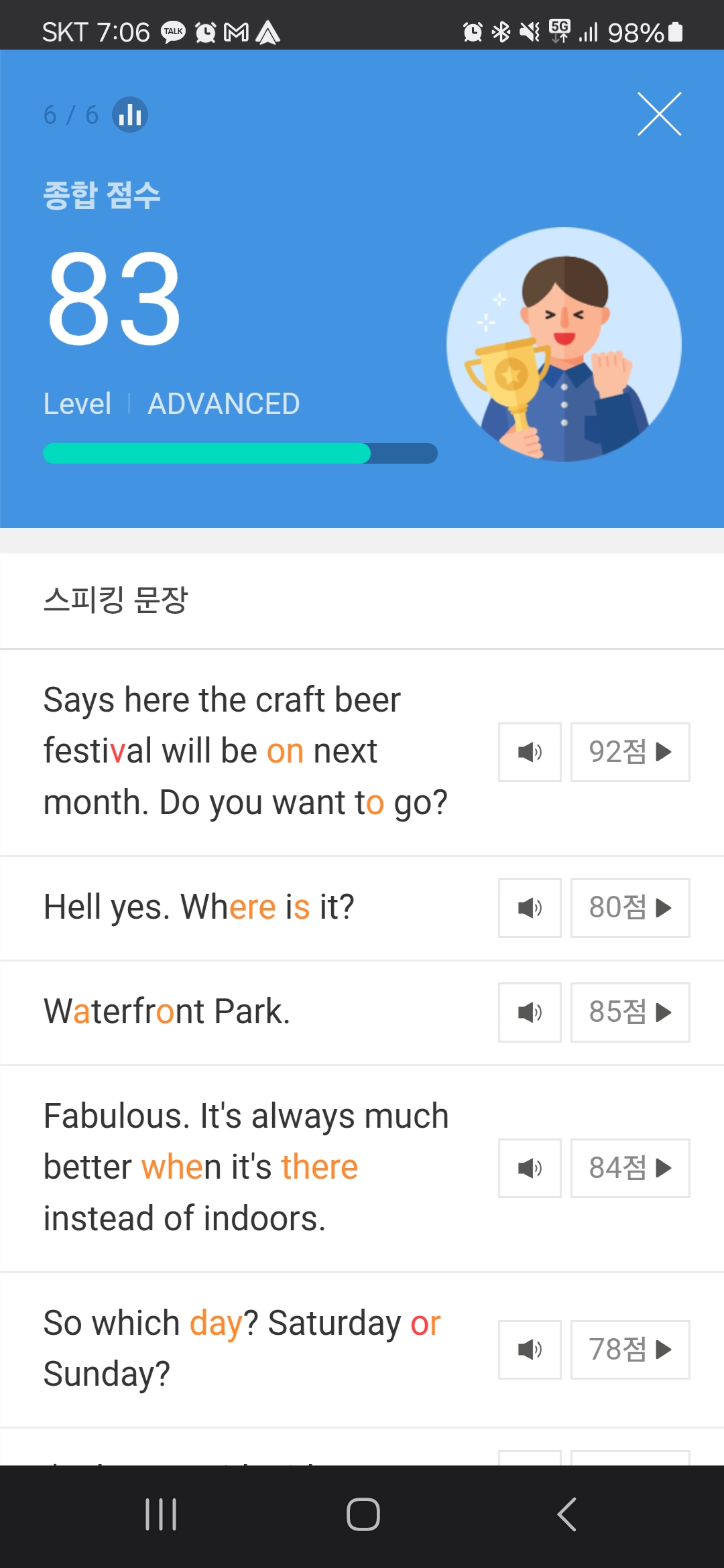Image resolution: width=724 pixels, height=1568 pixels.
Task: Play my recording scored 78점
Action: click(630, 1350)
